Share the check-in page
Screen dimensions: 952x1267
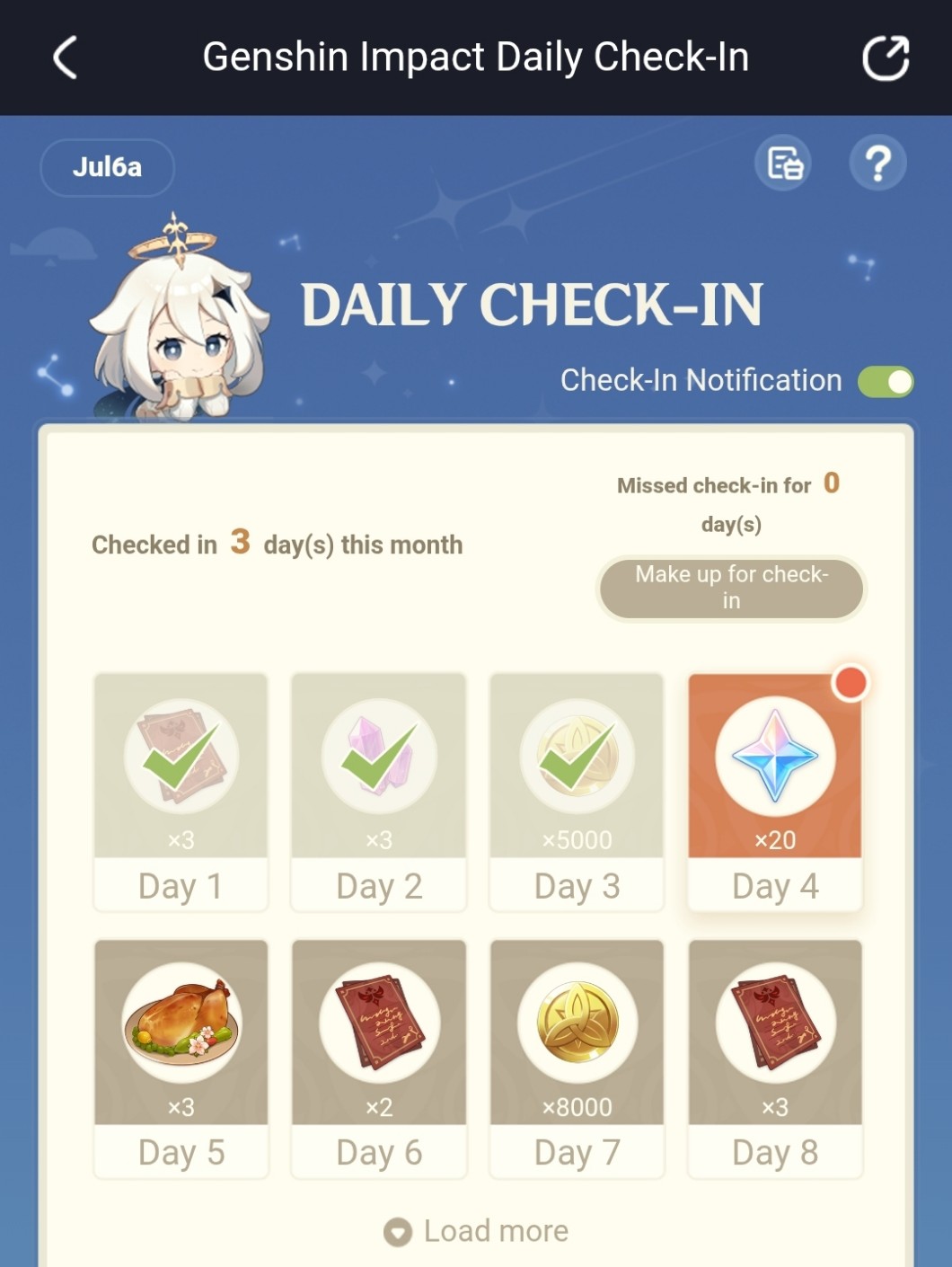pos(885,58)
